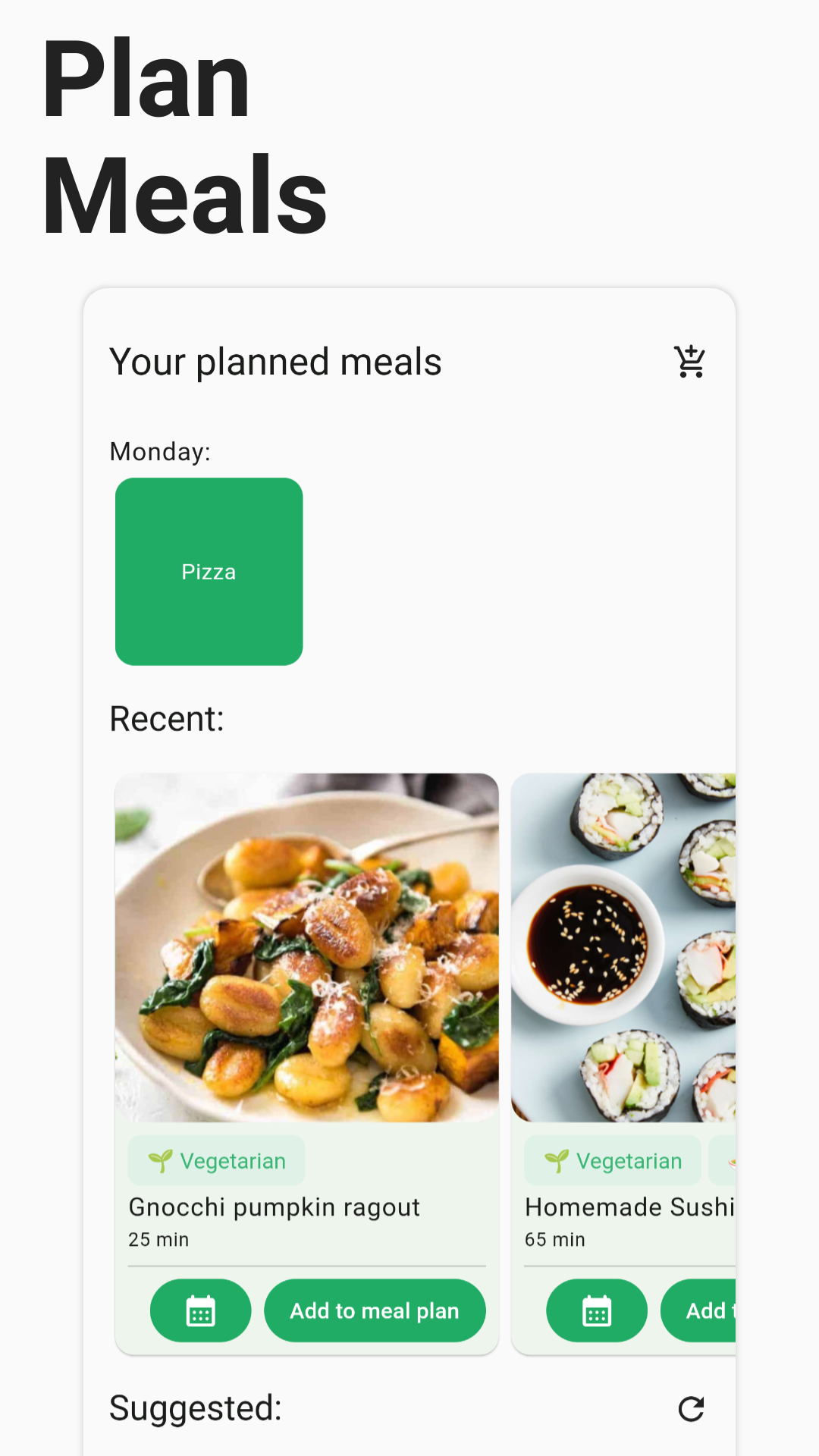Image resolution: width=819 pixels, height=1456 pixels.
Task: Toggle the Vegetarian tag on Homemade Sushi
Action: pyautogui.click(x=612, y=1159)
